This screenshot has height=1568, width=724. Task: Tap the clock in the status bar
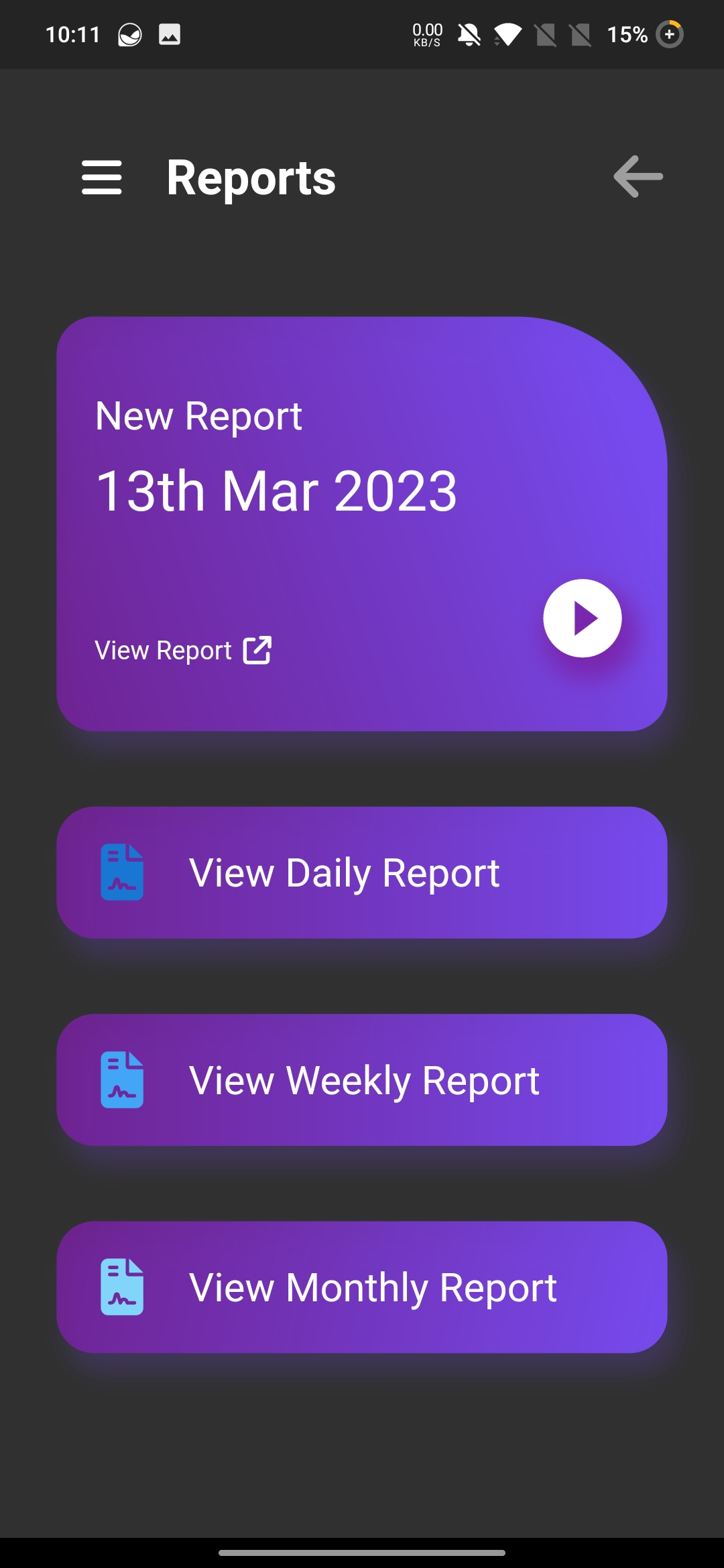coord(74,34)
